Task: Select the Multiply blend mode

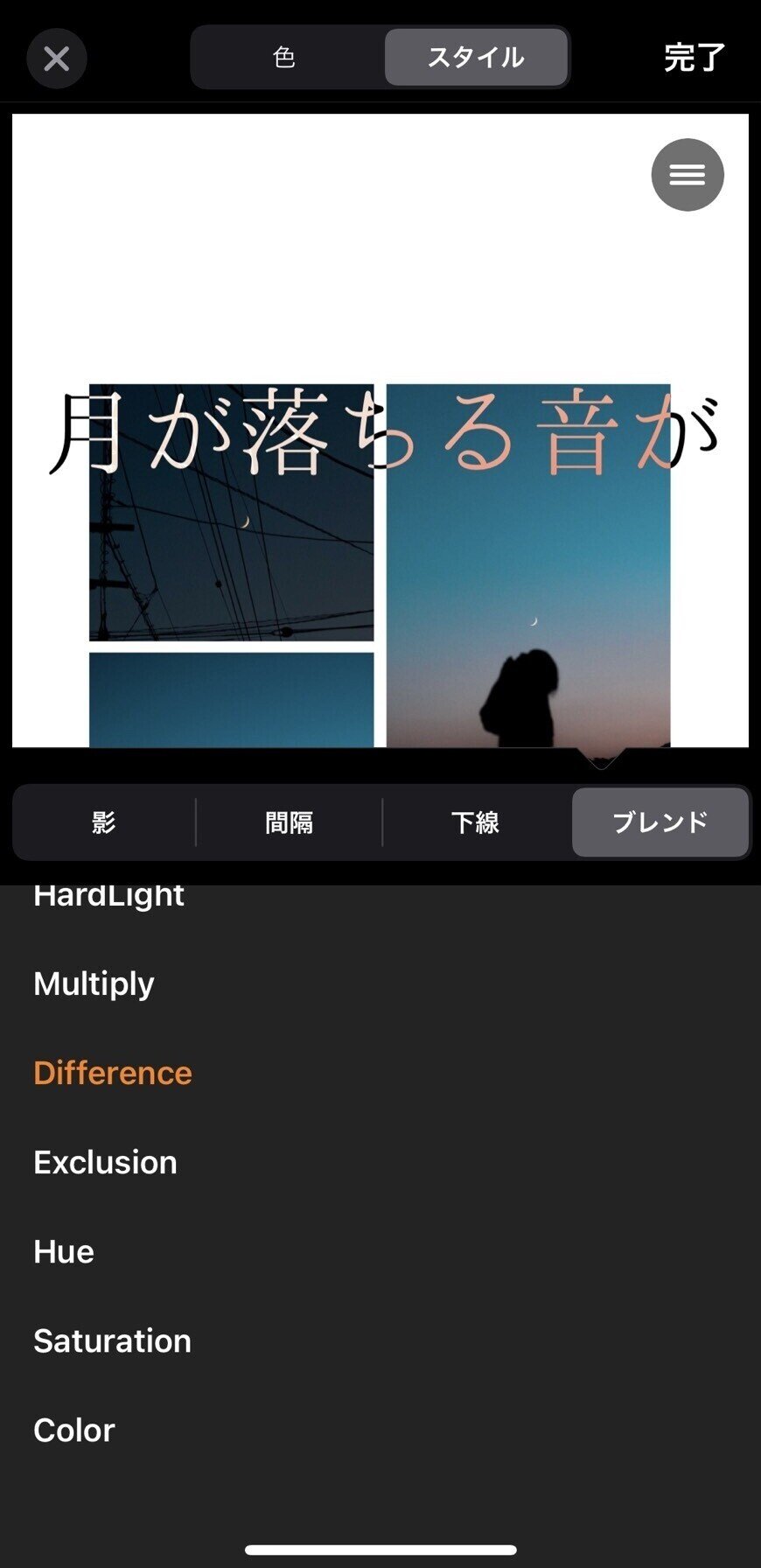Action: (x=94, y=983)
